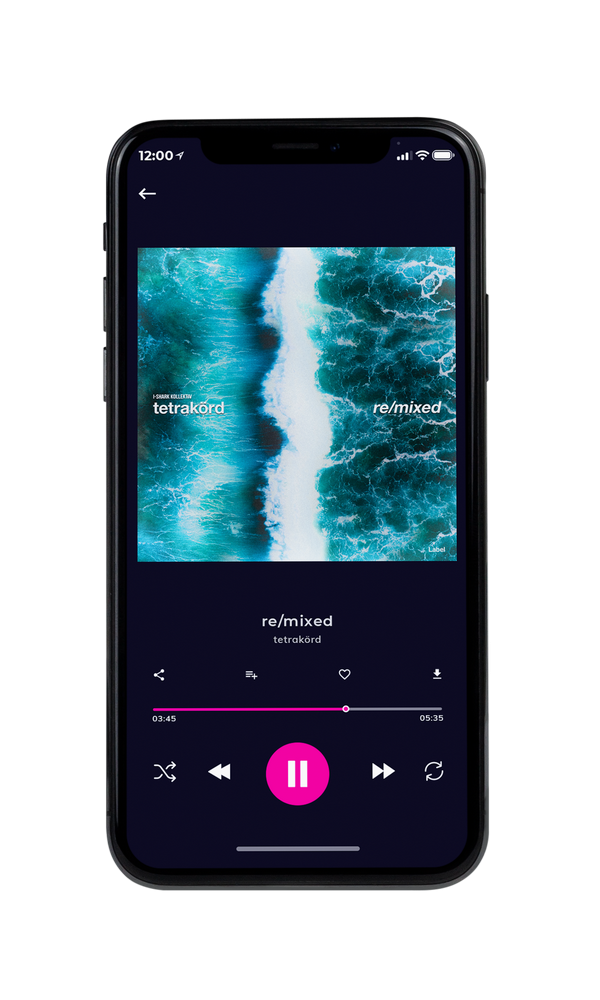
Task: Share the track re/mixed
Action: click(159, 675)
